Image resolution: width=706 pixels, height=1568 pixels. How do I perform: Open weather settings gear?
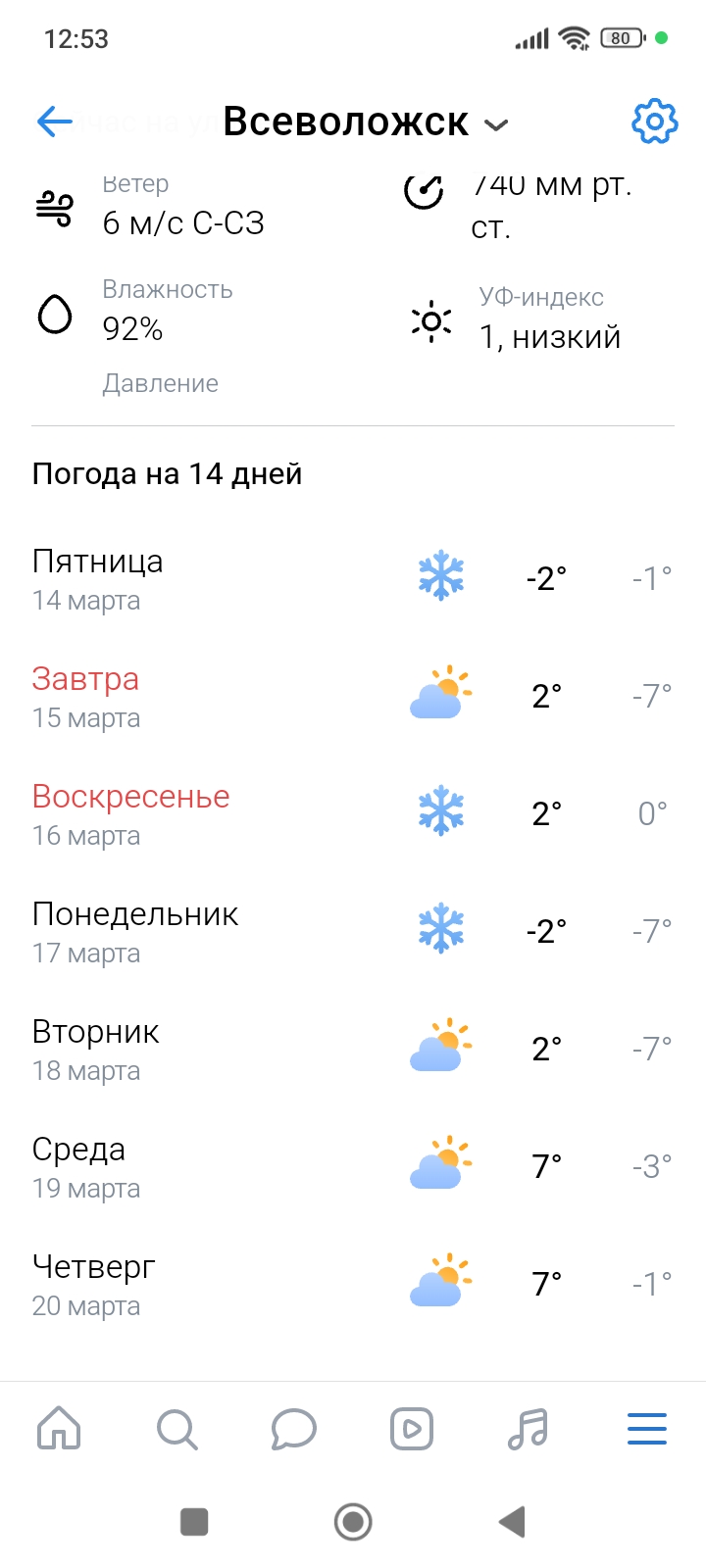654,122
